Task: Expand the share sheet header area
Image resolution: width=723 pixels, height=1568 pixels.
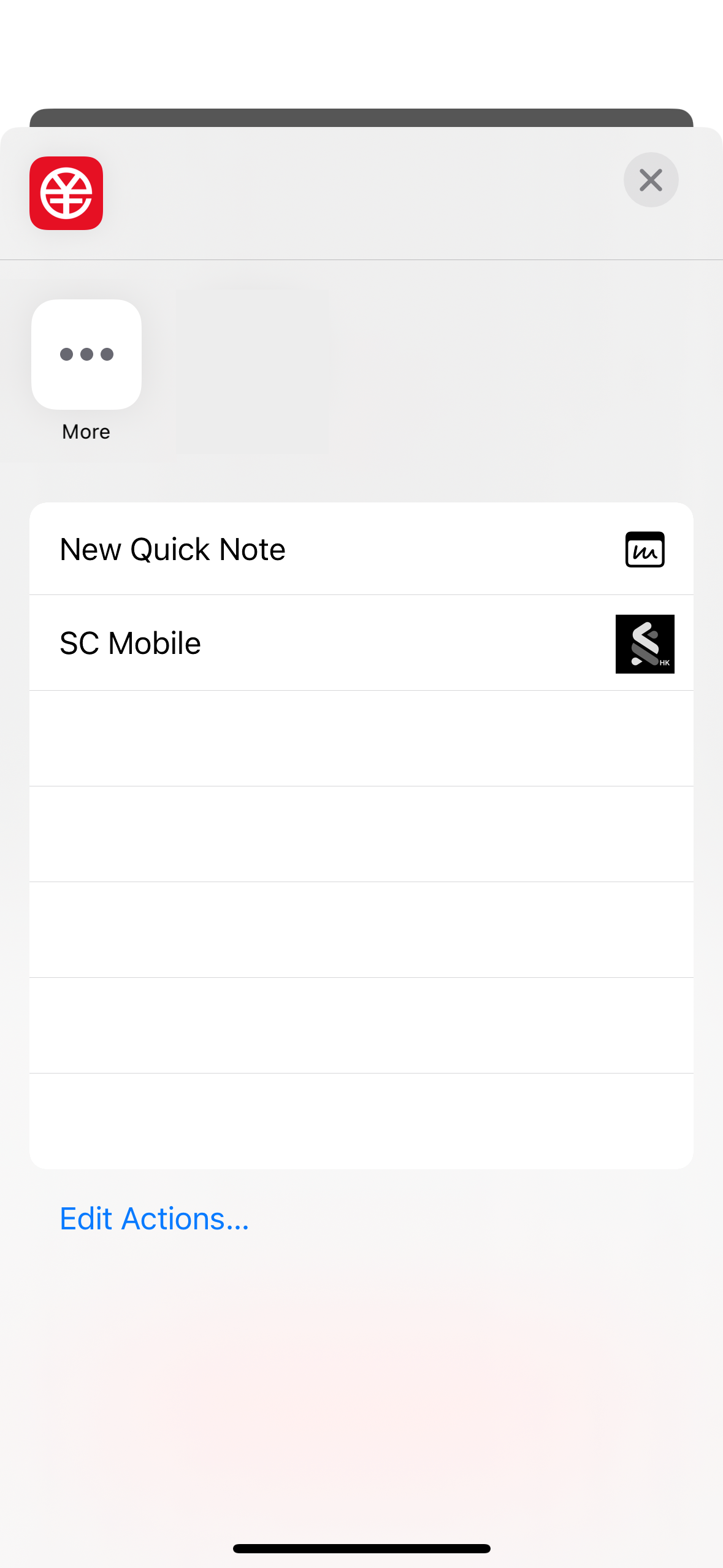Action: pos(361,193)
